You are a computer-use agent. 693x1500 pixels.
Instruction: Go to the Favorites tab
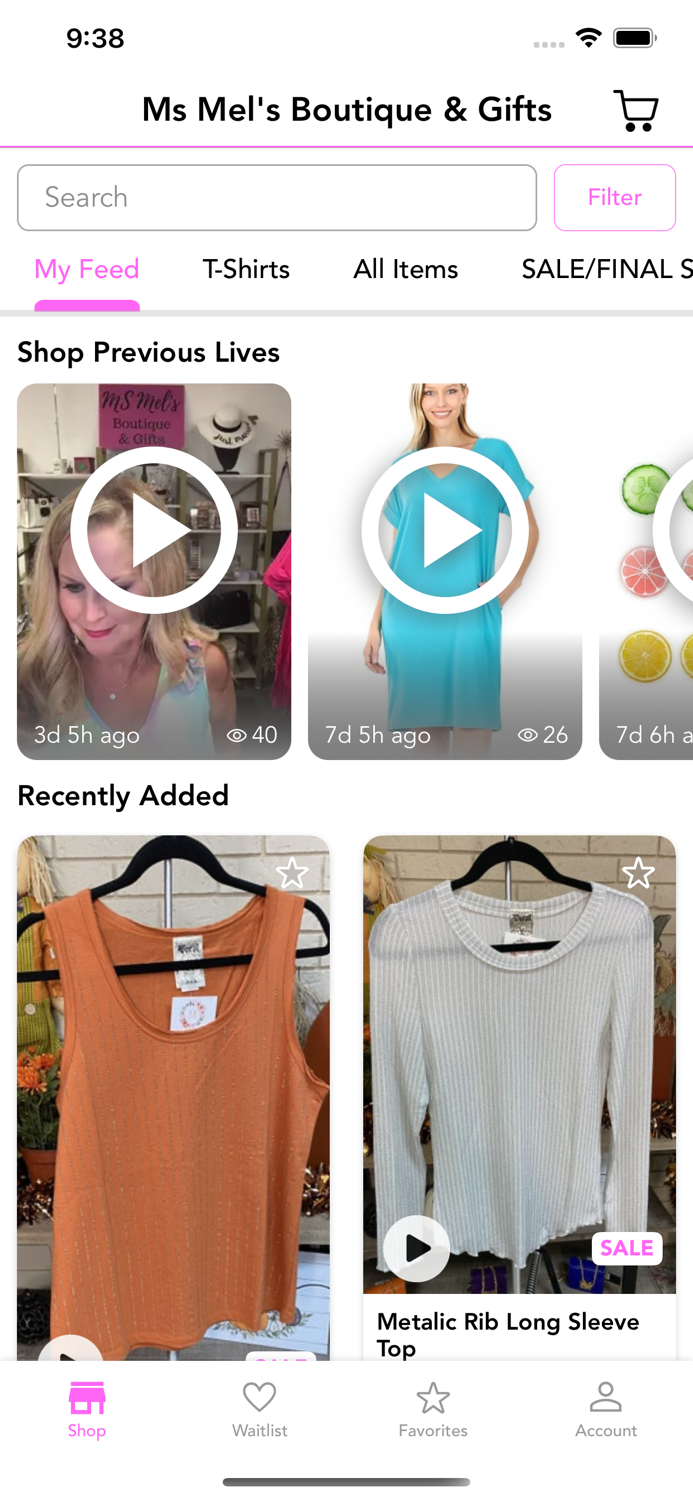point(433,1410)
